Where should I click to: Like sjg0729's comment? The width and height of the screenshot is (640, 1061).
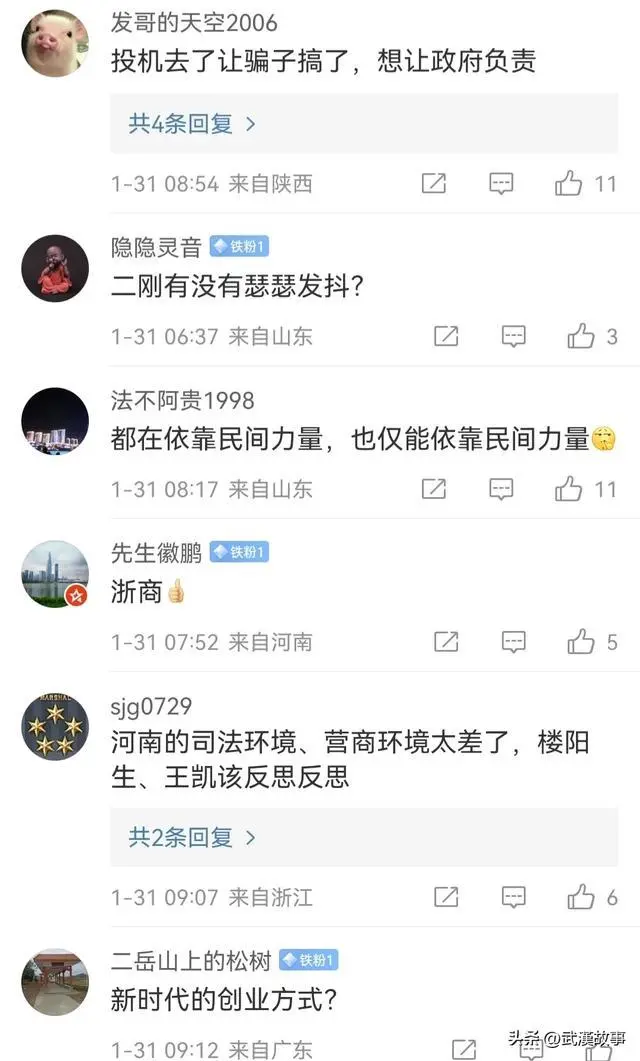(x=581, y=897)
